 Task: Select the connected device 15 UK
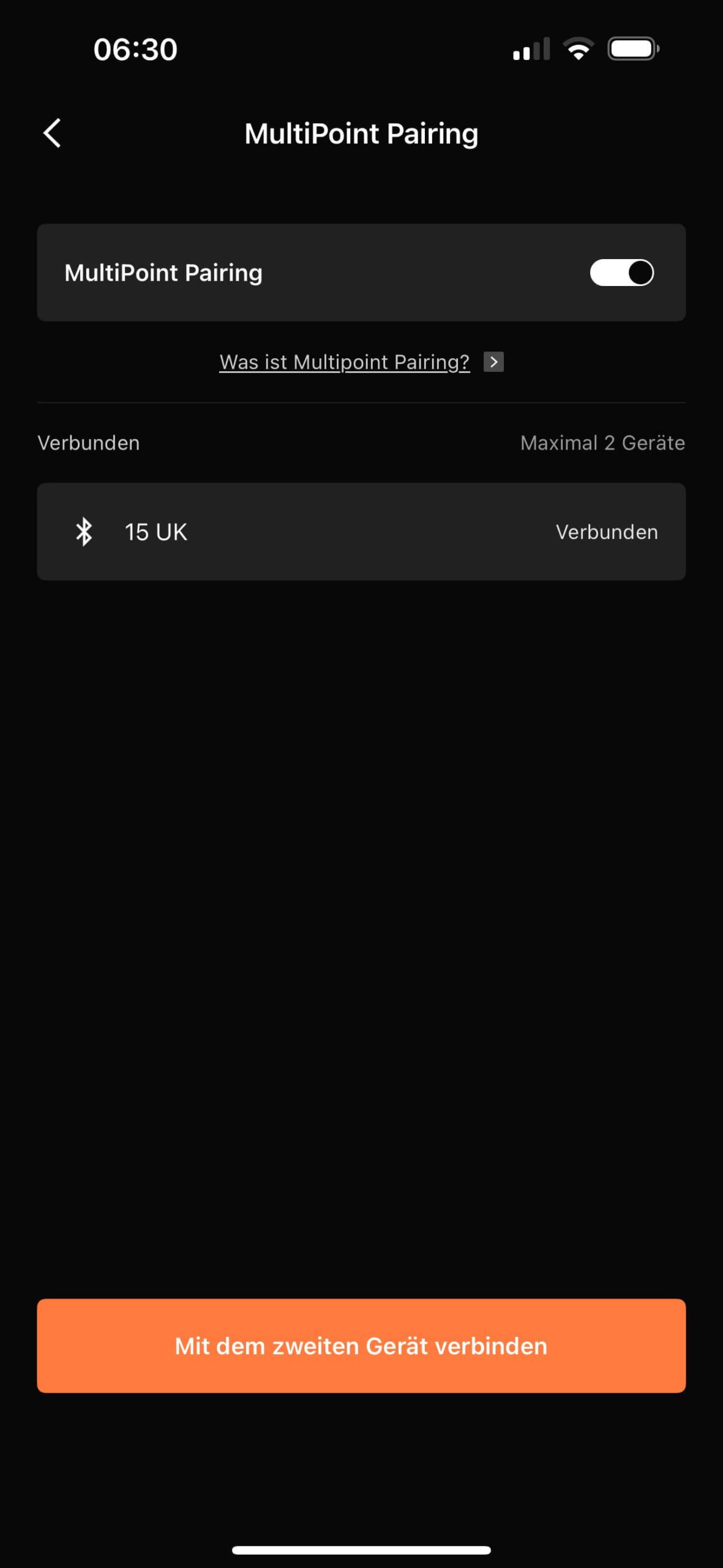pyautogui.click(x=361, y=532)
